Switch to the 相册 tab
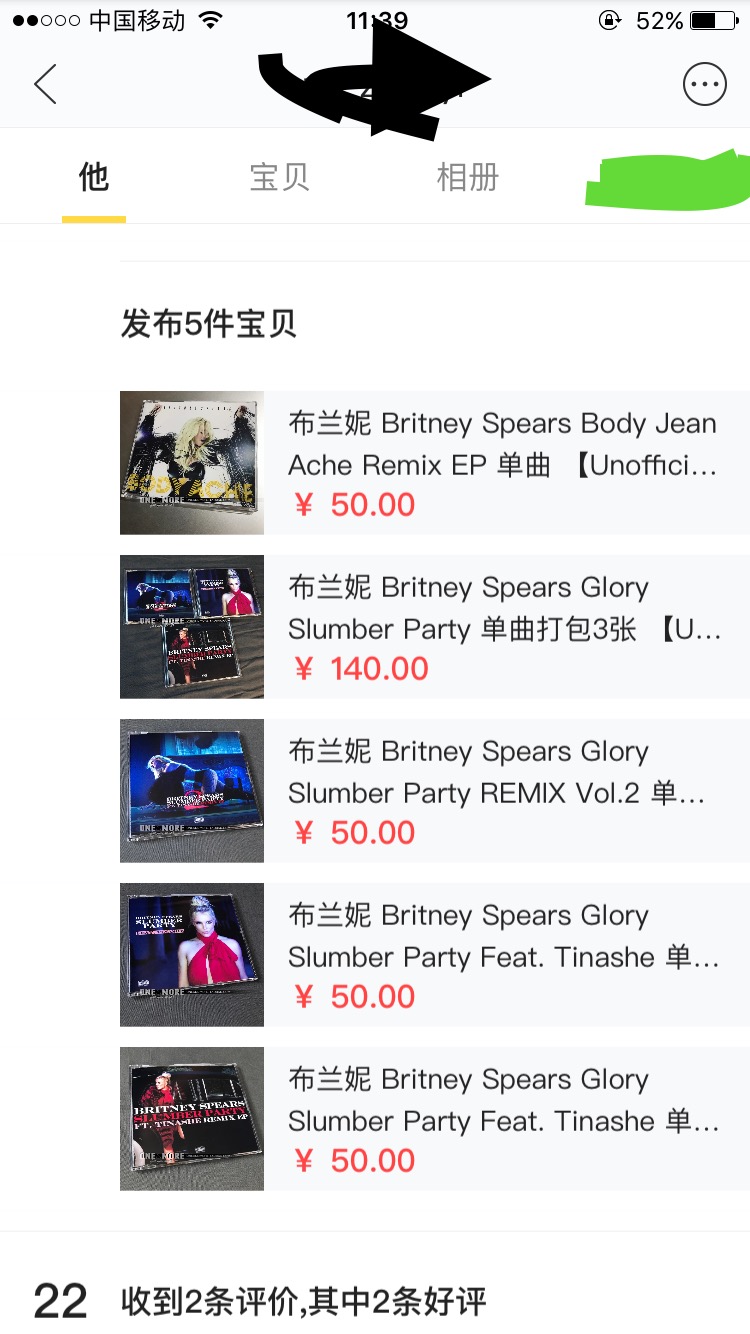Viewport: 750px width, 1334px height. [x=467, y=178]
